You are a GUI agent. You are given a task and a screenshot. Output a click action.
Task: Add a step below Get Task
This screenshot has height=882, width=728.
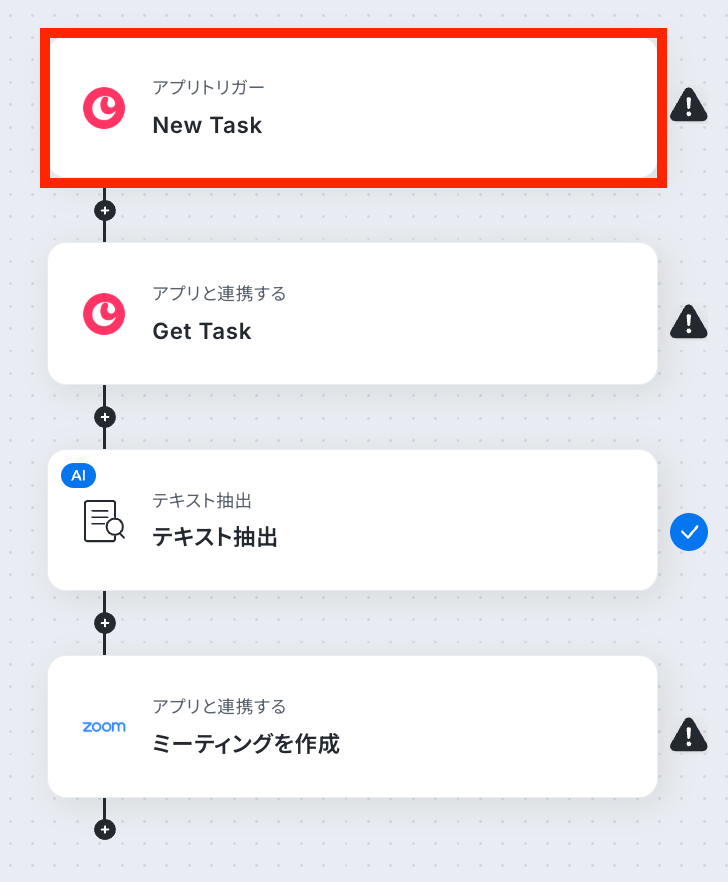[x=104, y=417]
